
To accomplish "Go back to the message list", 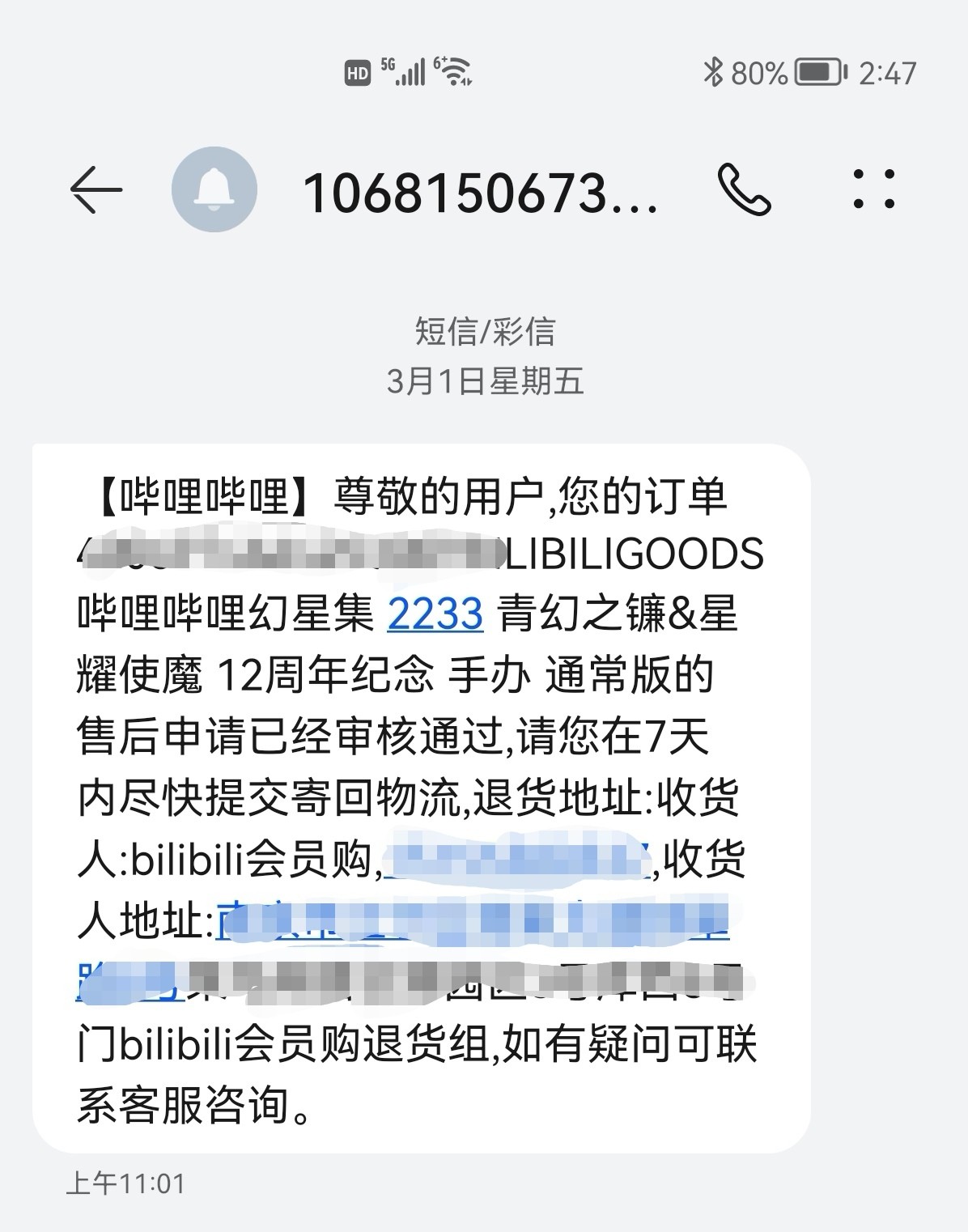I will [x=96, y=190].
